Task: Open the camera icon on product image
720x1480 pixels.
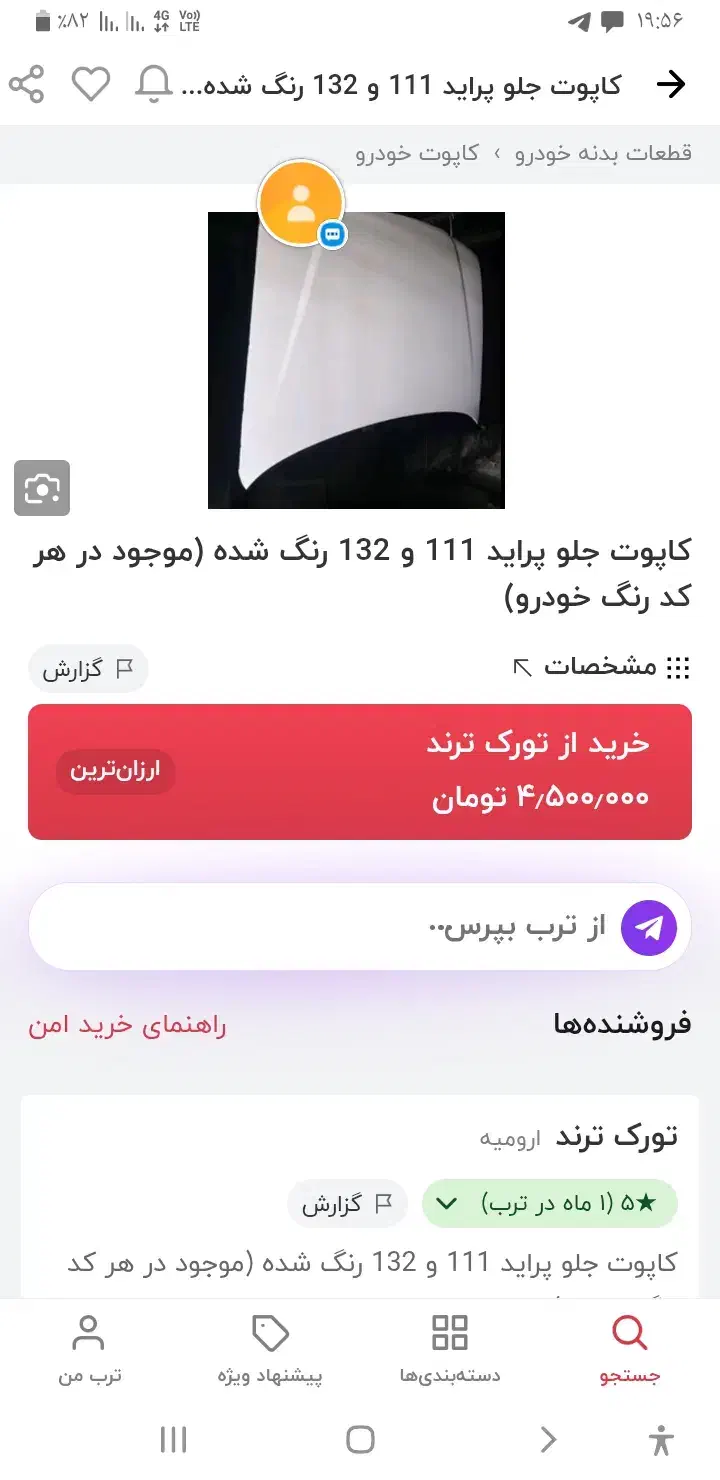Action: (42, 488)
